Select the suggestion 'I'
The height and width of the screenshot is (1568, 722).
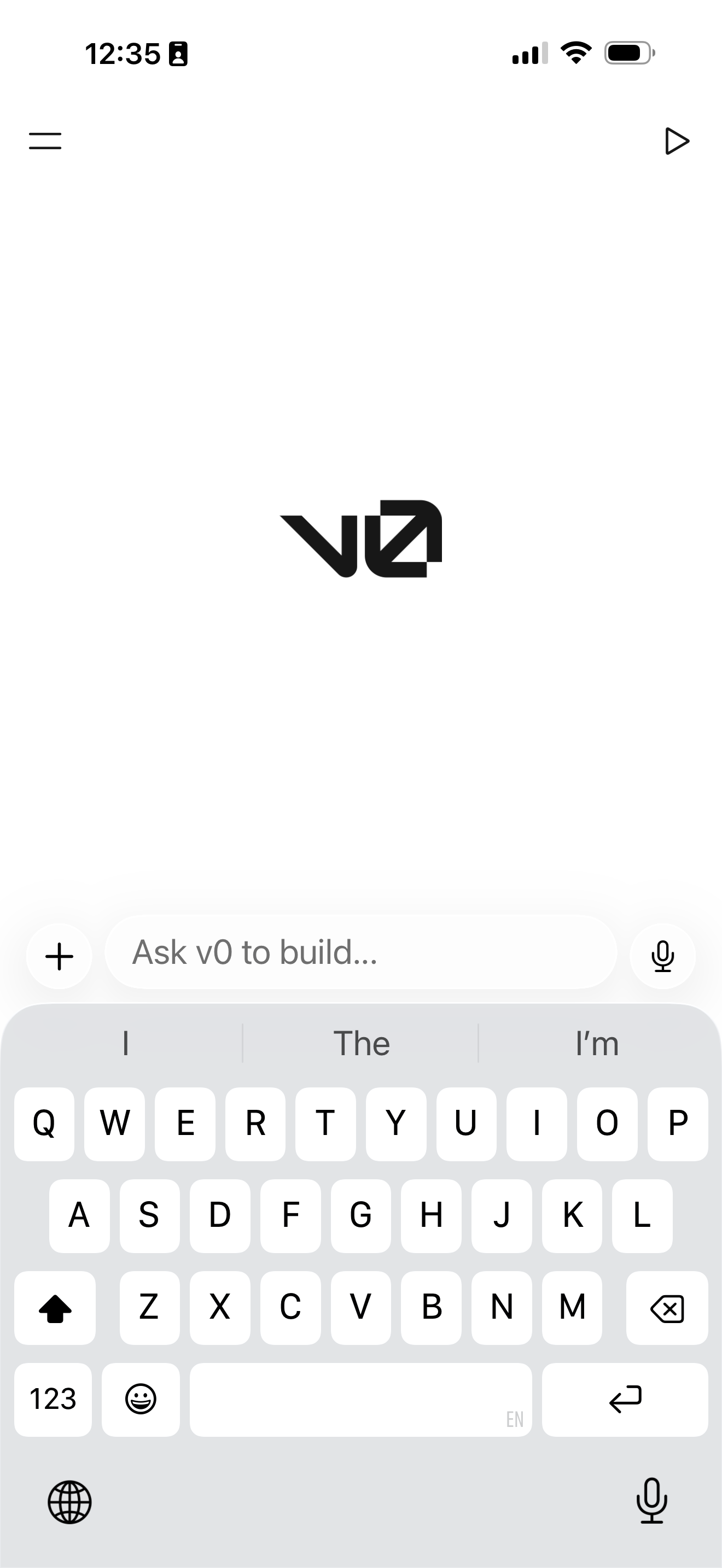(x=125, y=1042)
